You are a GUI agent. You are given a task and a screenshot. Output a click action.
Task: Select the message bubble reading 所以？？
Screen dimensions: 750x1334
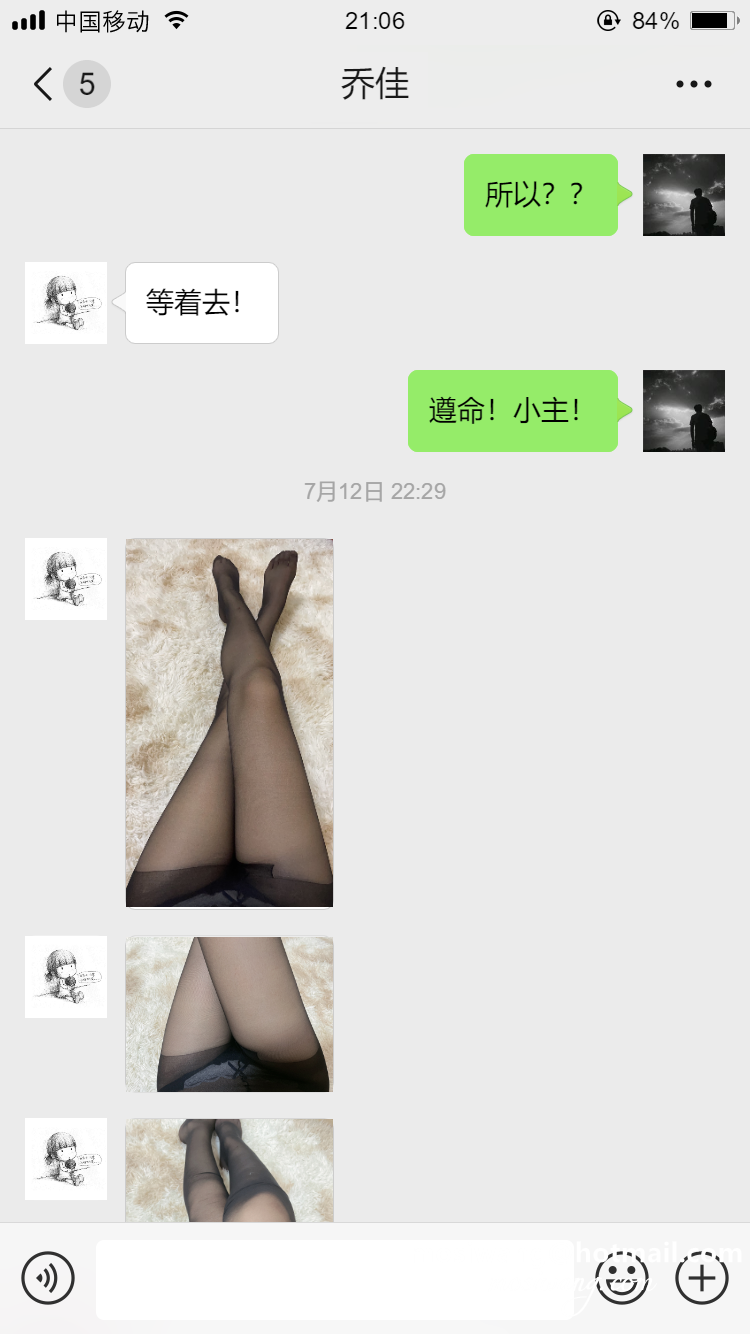click(540, 195)
